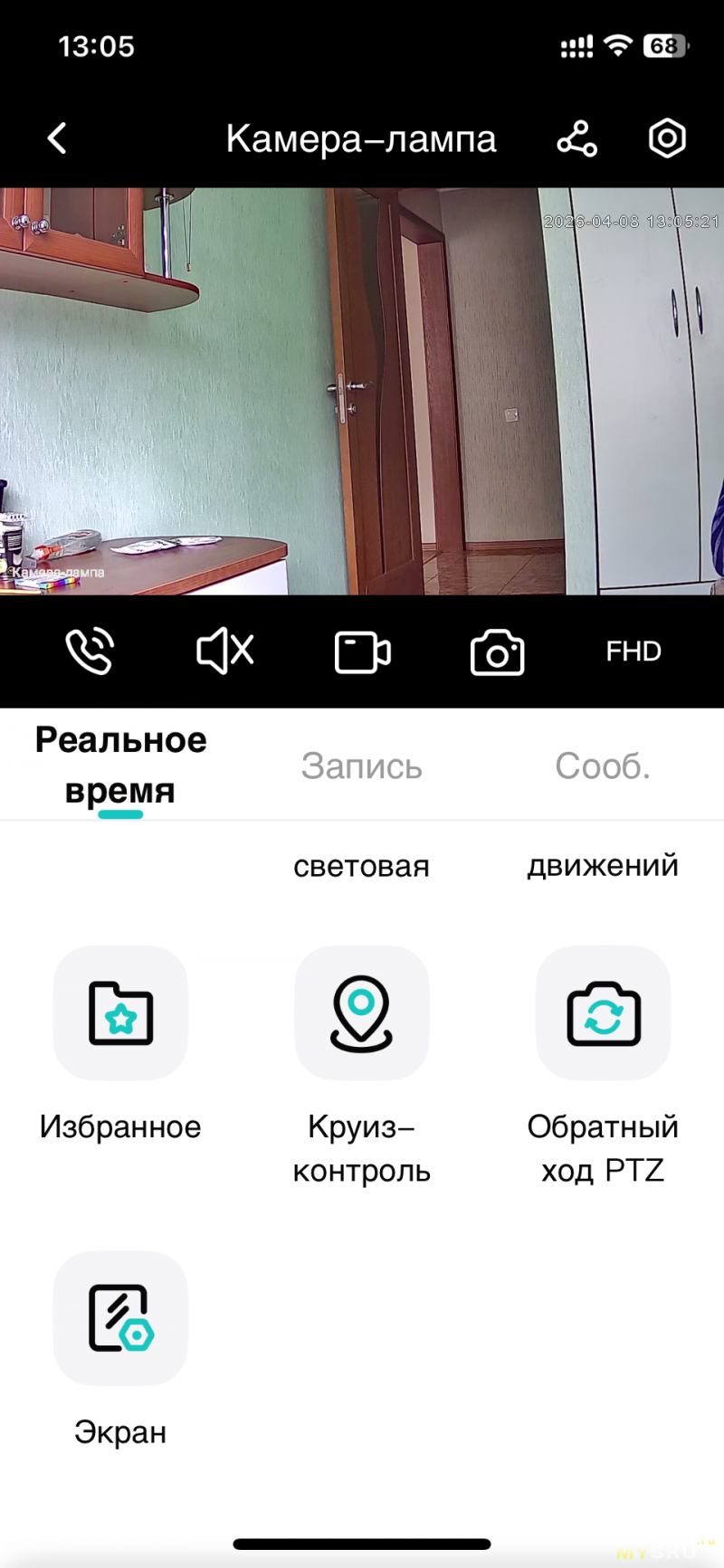Open camera settings hexagon icon

[667, 138]
